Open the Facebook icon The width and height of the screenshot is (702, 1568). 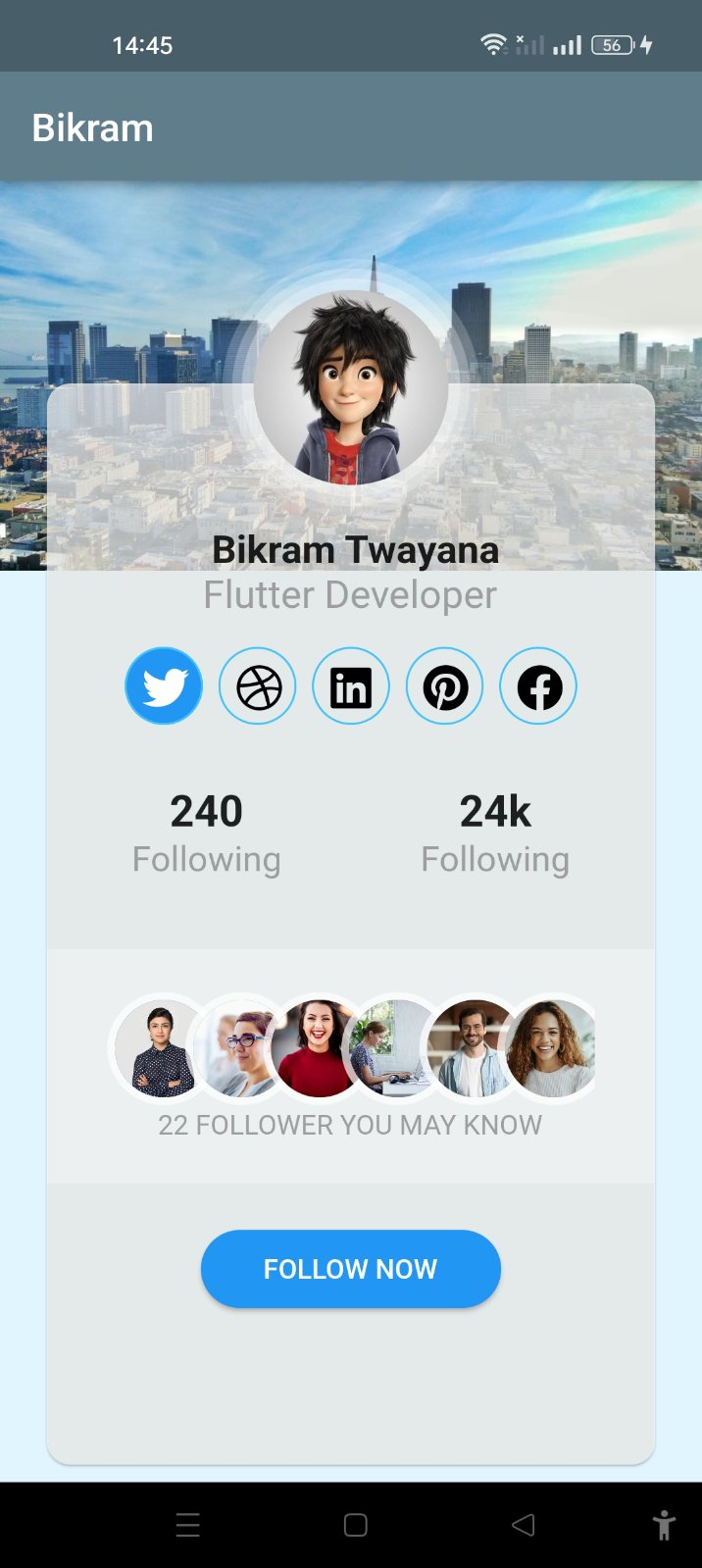click(538, 685)
